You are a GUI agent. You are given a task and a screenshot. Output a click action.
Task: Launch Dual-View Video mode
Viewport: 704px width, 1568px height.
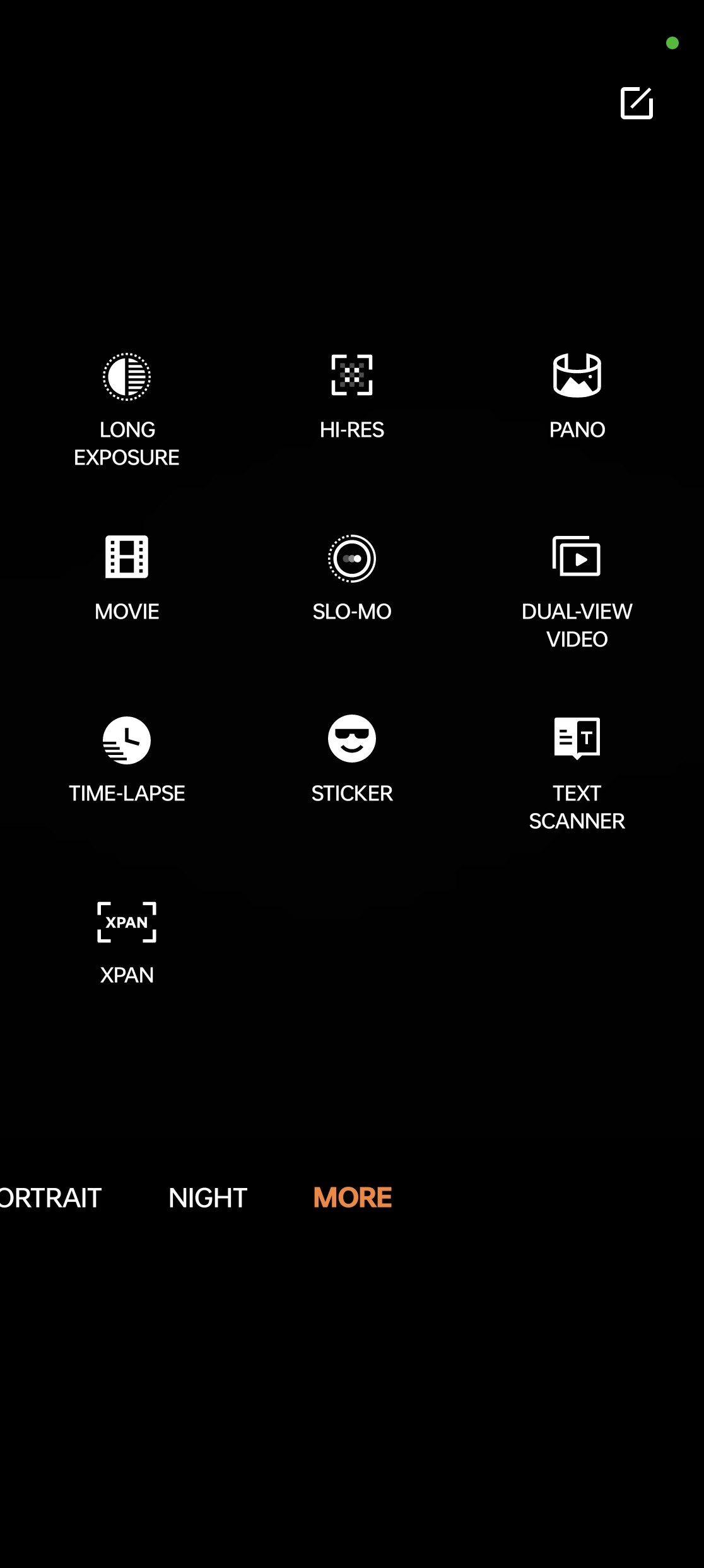click(x=577, y=592)
